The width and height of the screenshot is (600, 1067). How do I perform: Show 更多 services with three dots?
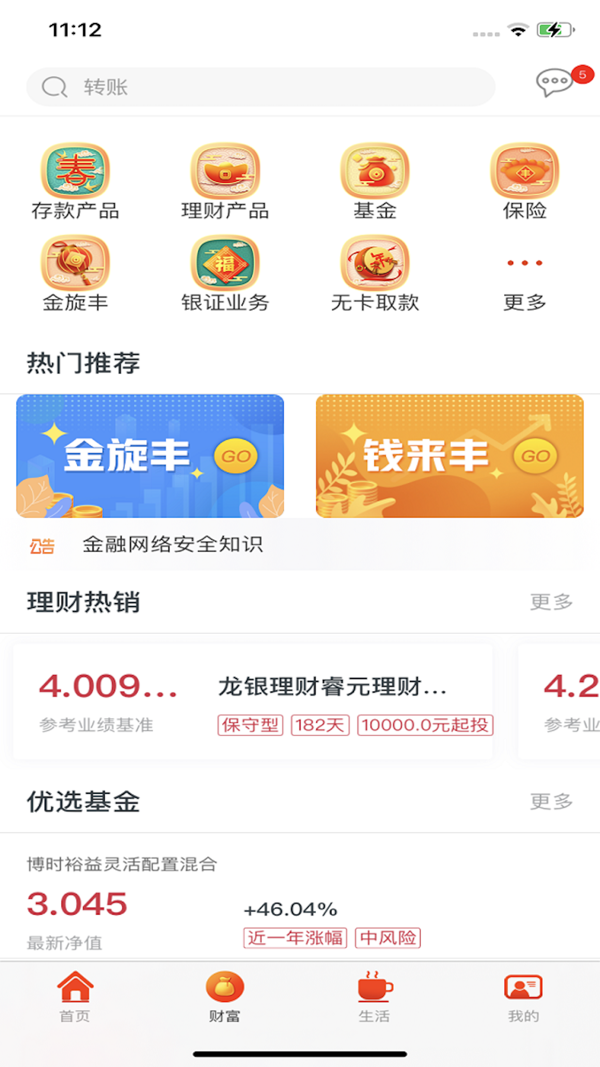tap(524, 282)
